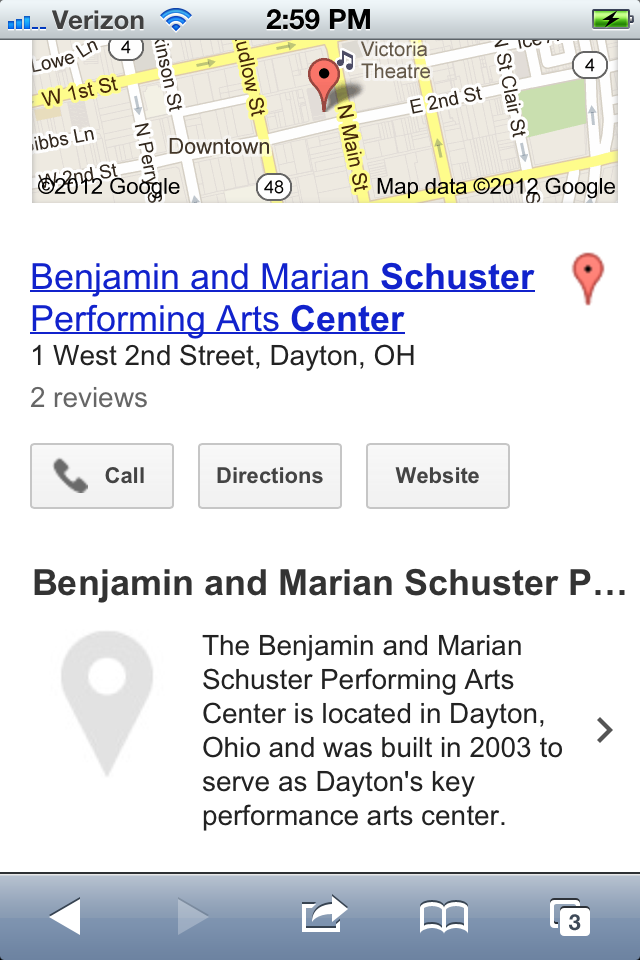Open the Benjamin and Marian Schuster Performing Arts Center link
This screenshot has width=640, height=960.
tap(282, 298)
